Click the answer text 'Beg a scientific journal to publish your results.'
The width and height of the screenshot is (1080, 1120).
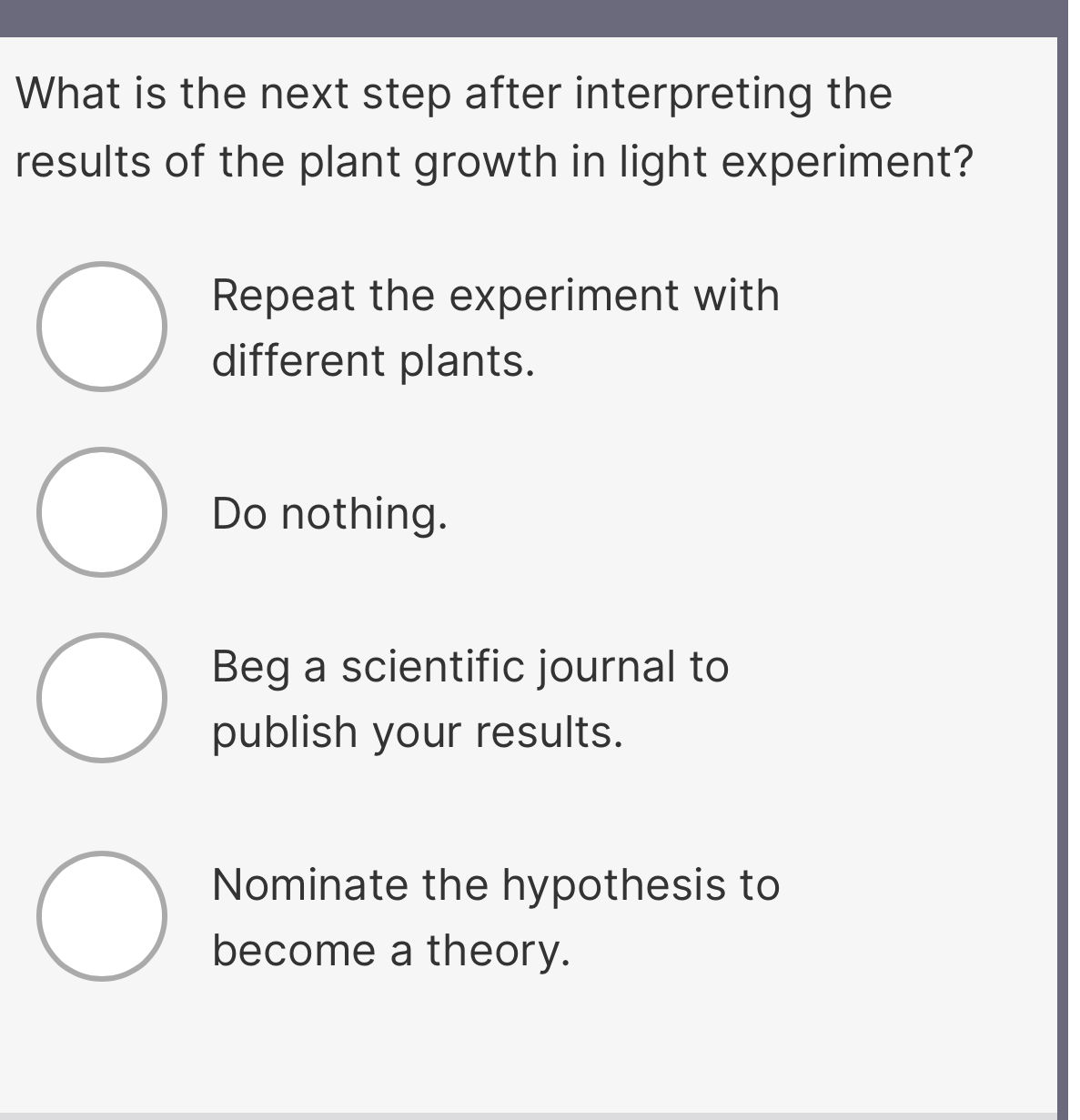[469, 699]
